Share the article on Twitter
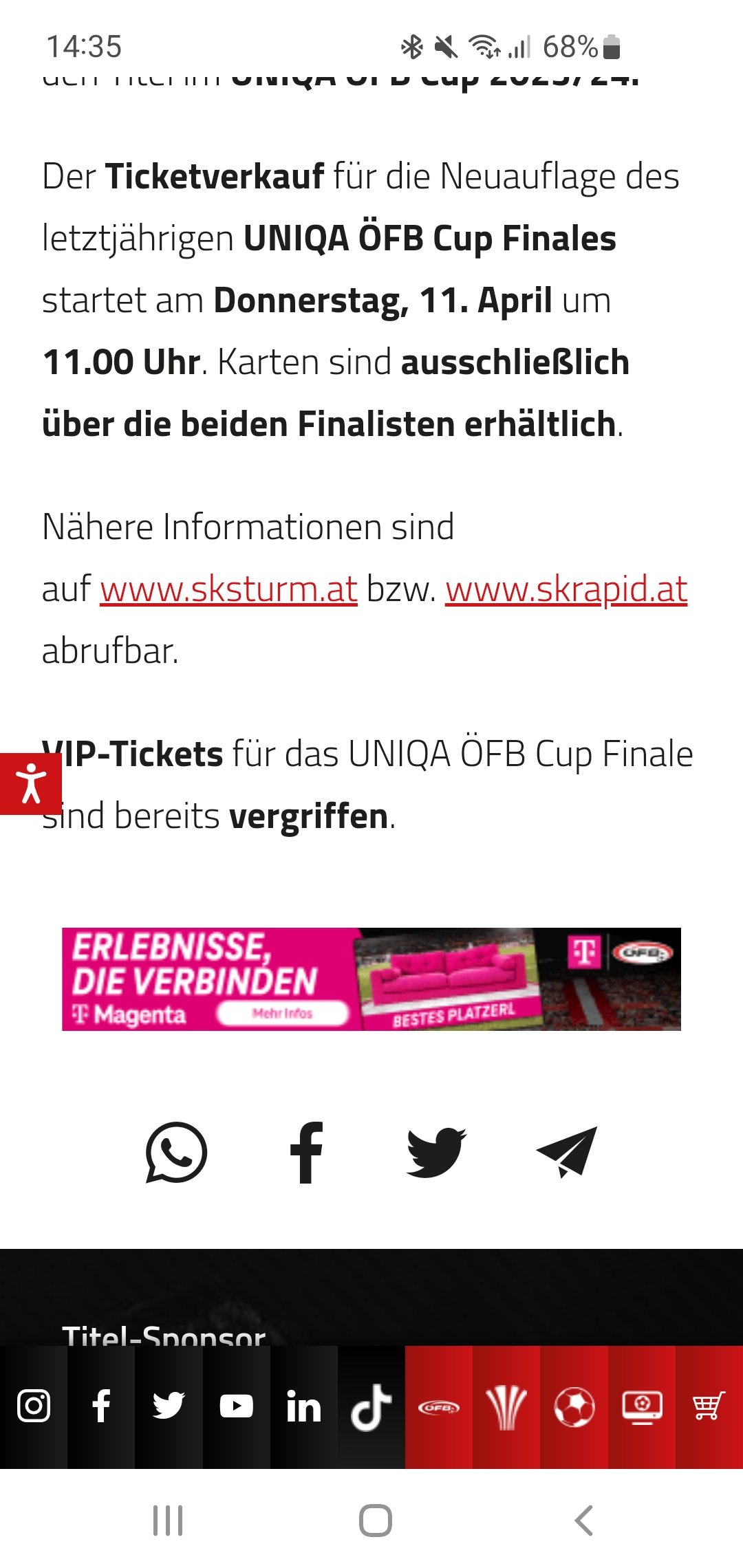Screen dimensions: 743x1568 click(436, 1153)
